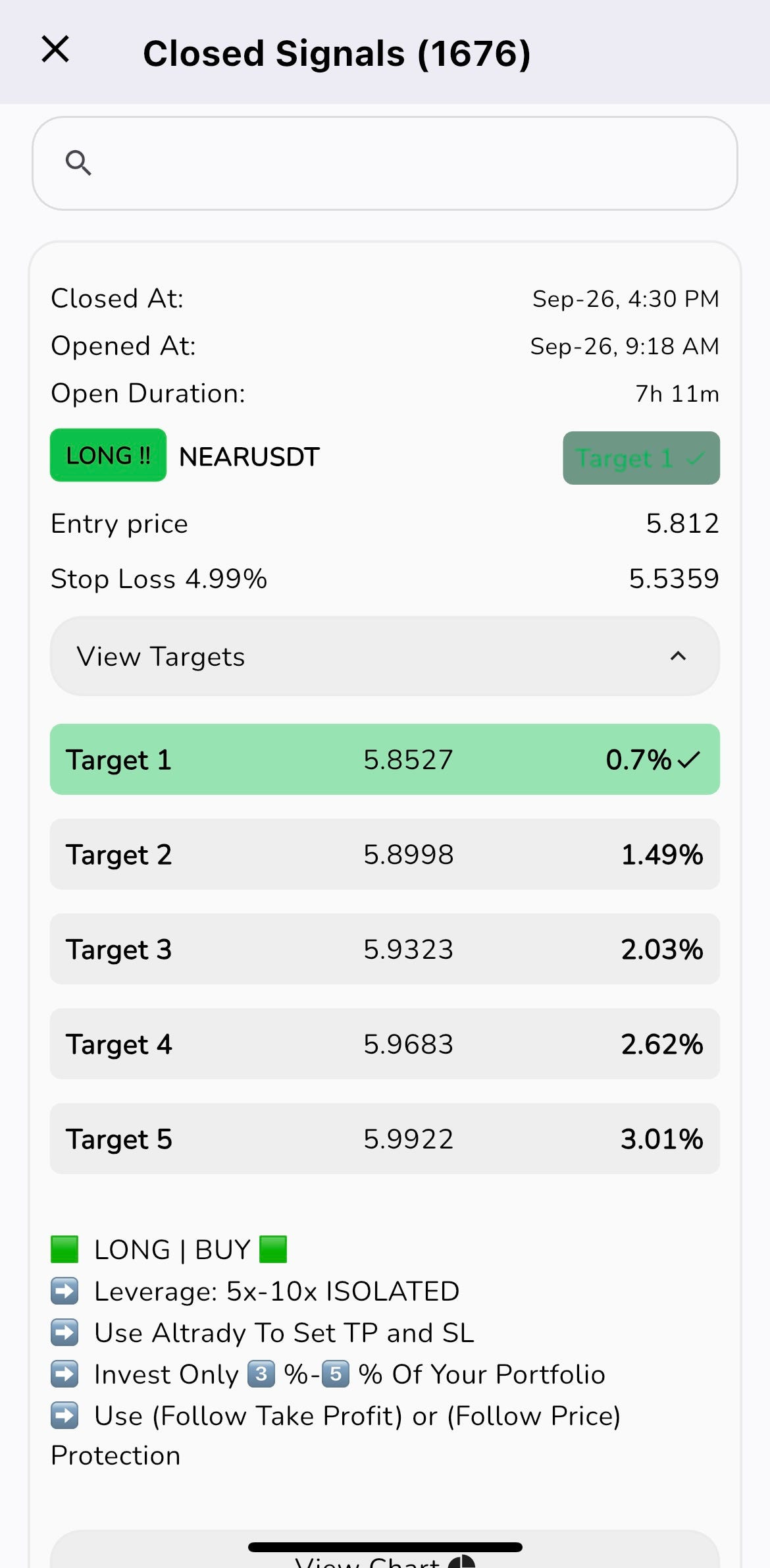
Task: Collapse the View Targets section
Action: [385, 656]
